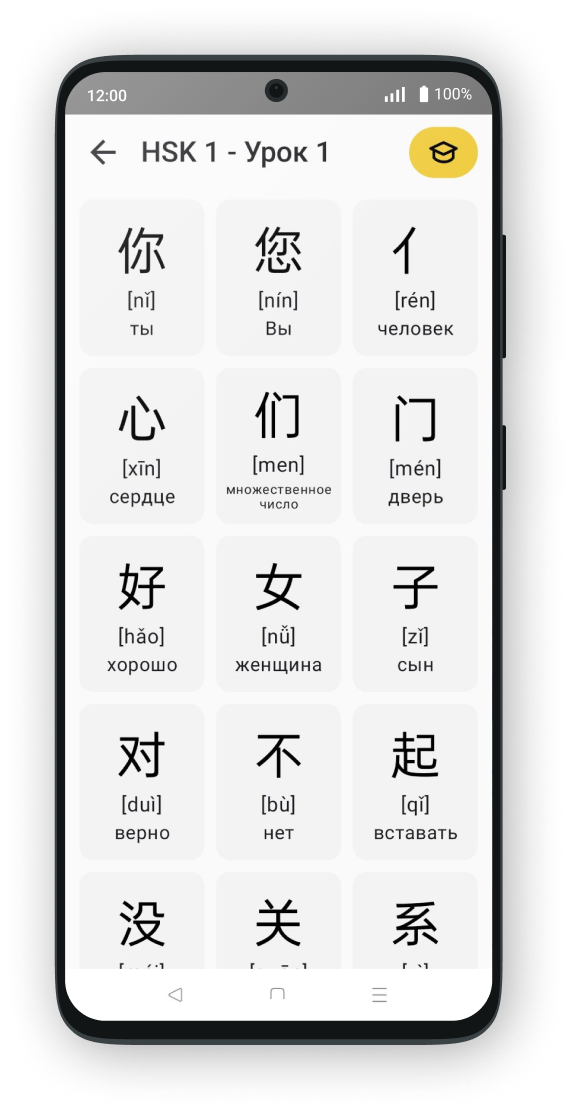View the 们 множественное число card

tap(279, 445)
